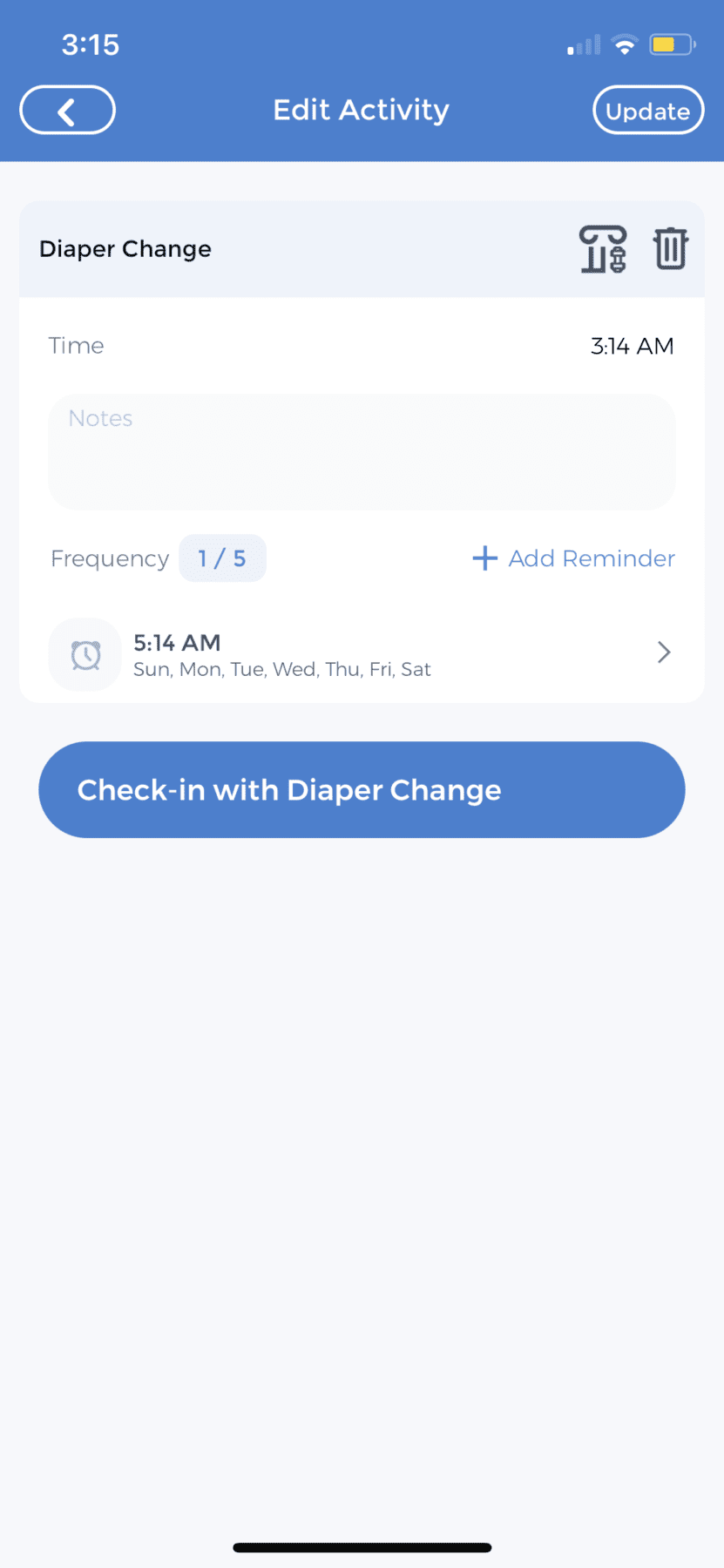This screenshot has height=1568, width=724.
Task: Tap the 3:15 clock in the status bar
Action: click(91, 44)
